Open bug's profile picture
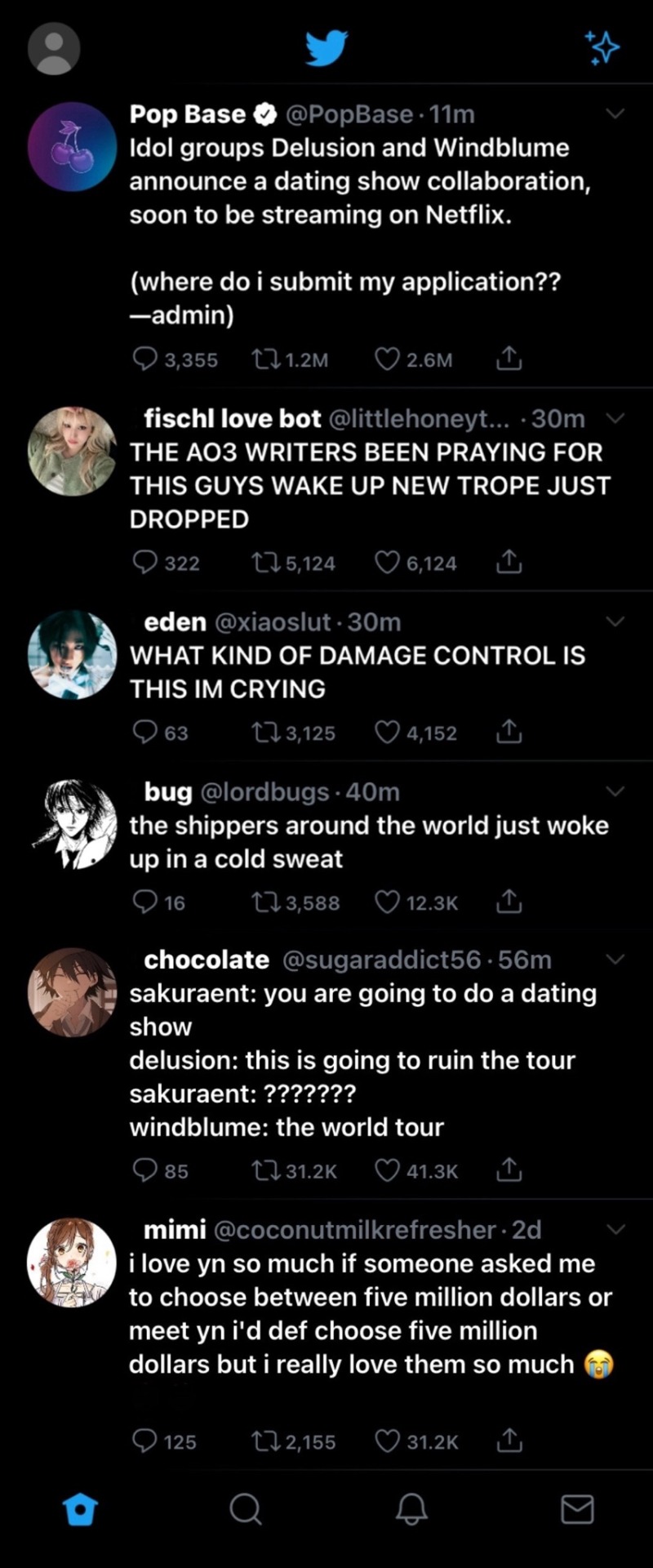The height and width of the screenshot is (1568, 653). [73, 823]
